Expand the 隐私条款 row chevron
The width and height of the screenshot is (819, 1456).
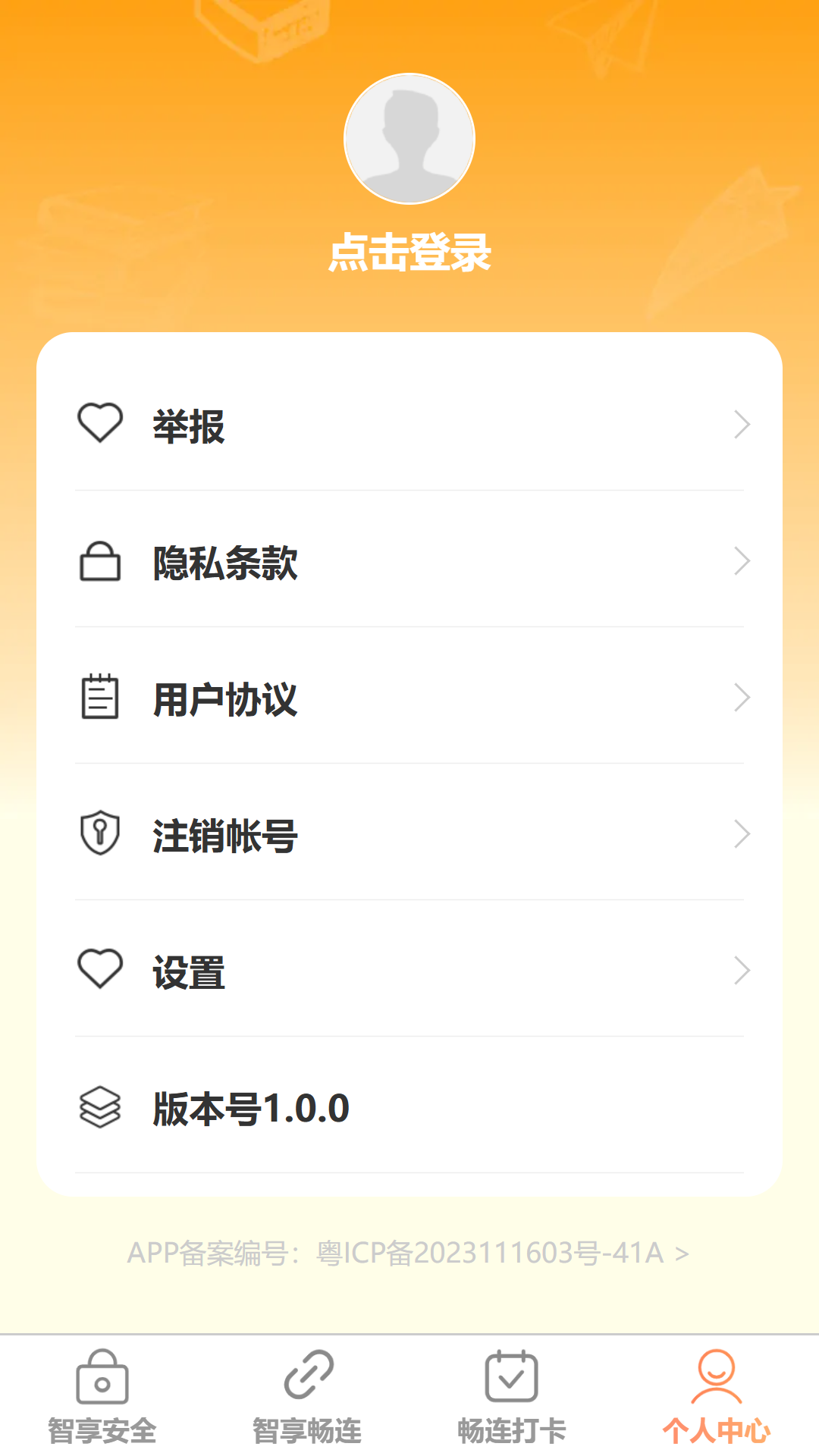[x=742, y=562]
